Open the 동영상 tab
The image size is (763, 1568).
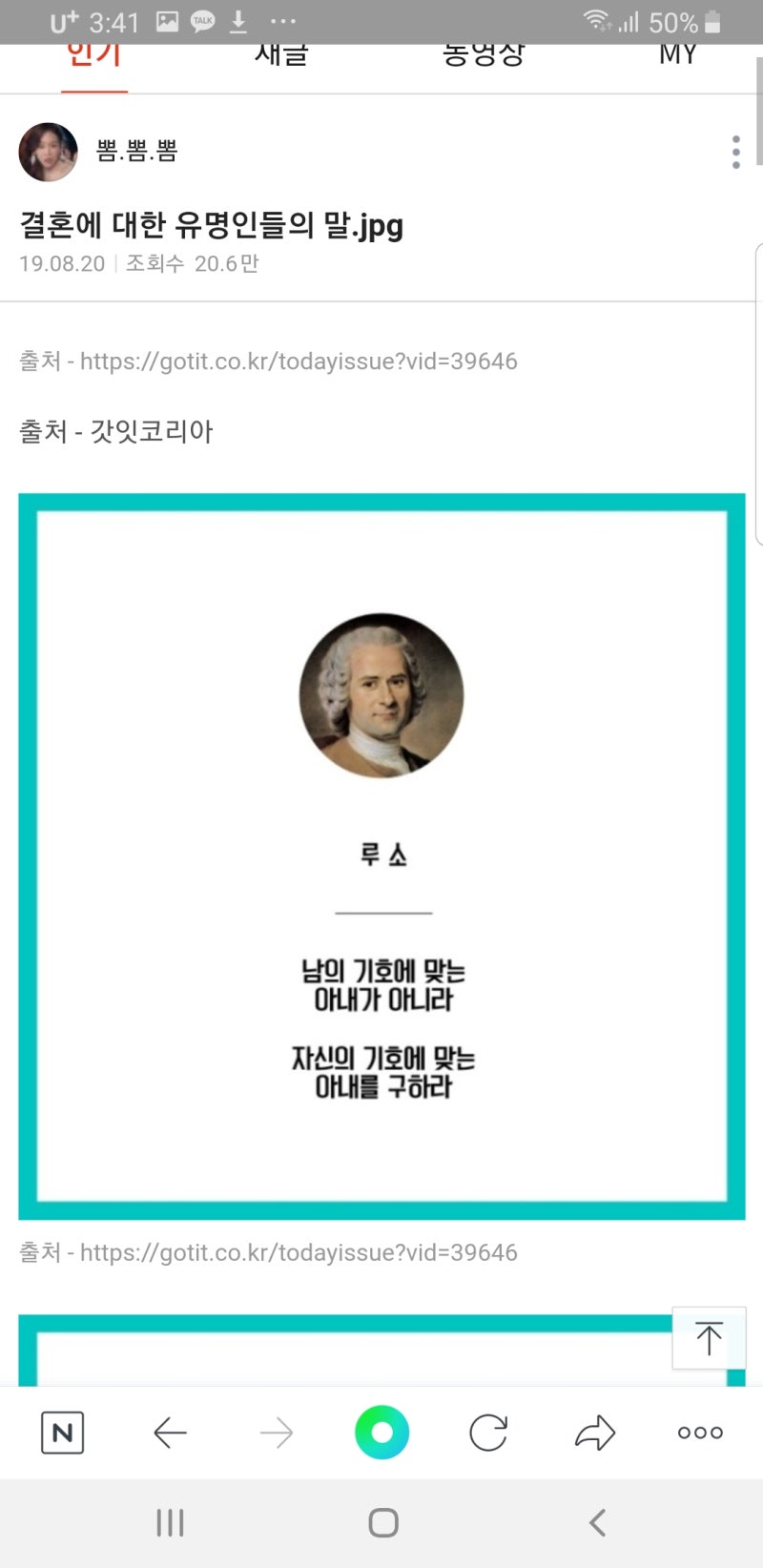click(x=483, y=55)
